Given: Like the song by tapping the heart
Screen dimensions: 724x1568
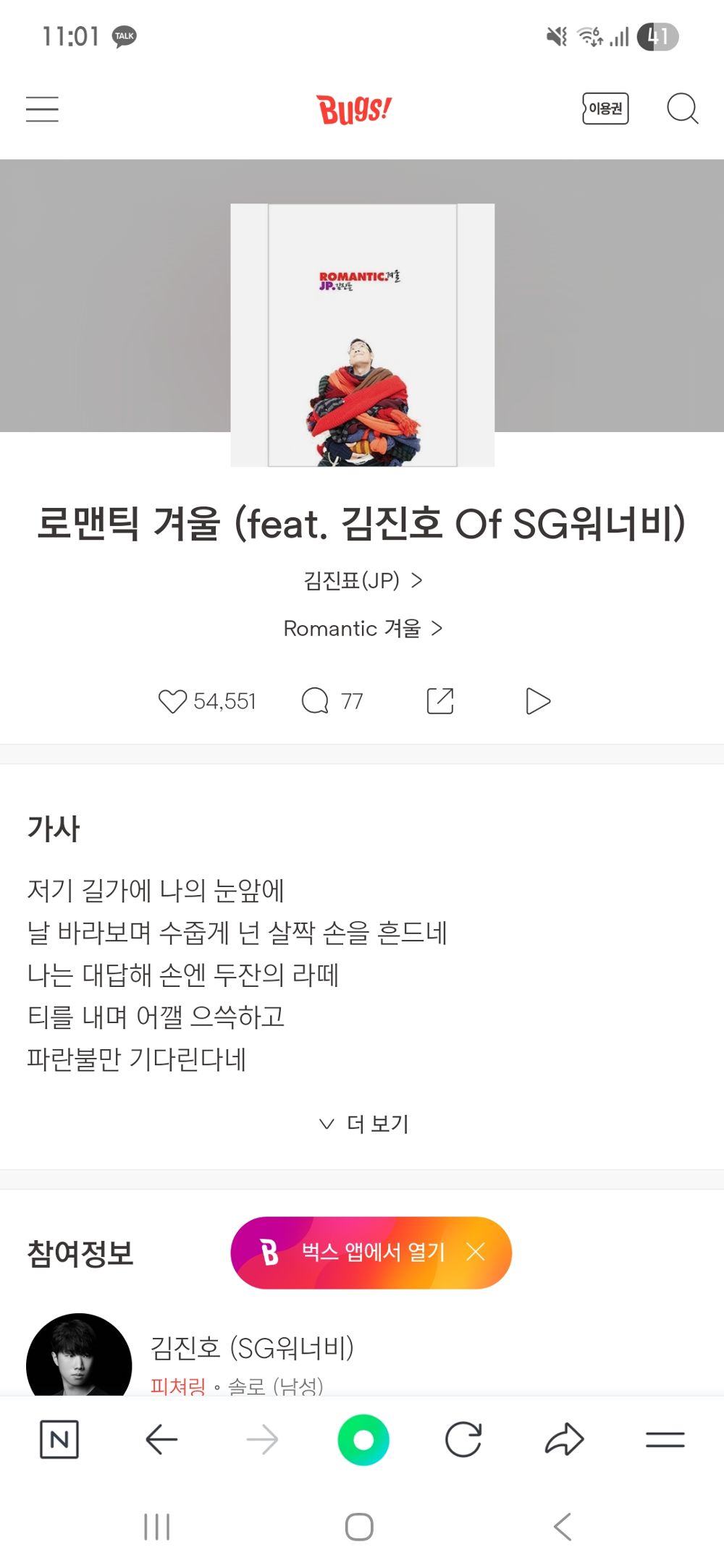Looking at the screenshot, I should click(174, 700).
